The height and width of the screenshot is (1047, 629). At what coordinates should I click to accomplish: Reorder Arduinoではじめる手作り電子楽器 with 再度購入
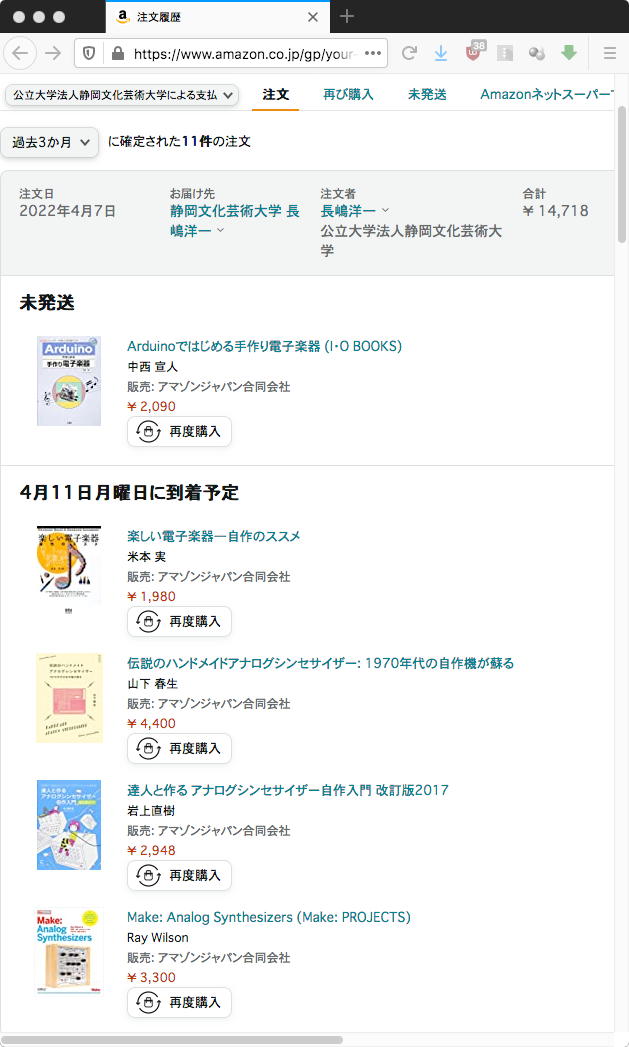click(x=180, y=431)
